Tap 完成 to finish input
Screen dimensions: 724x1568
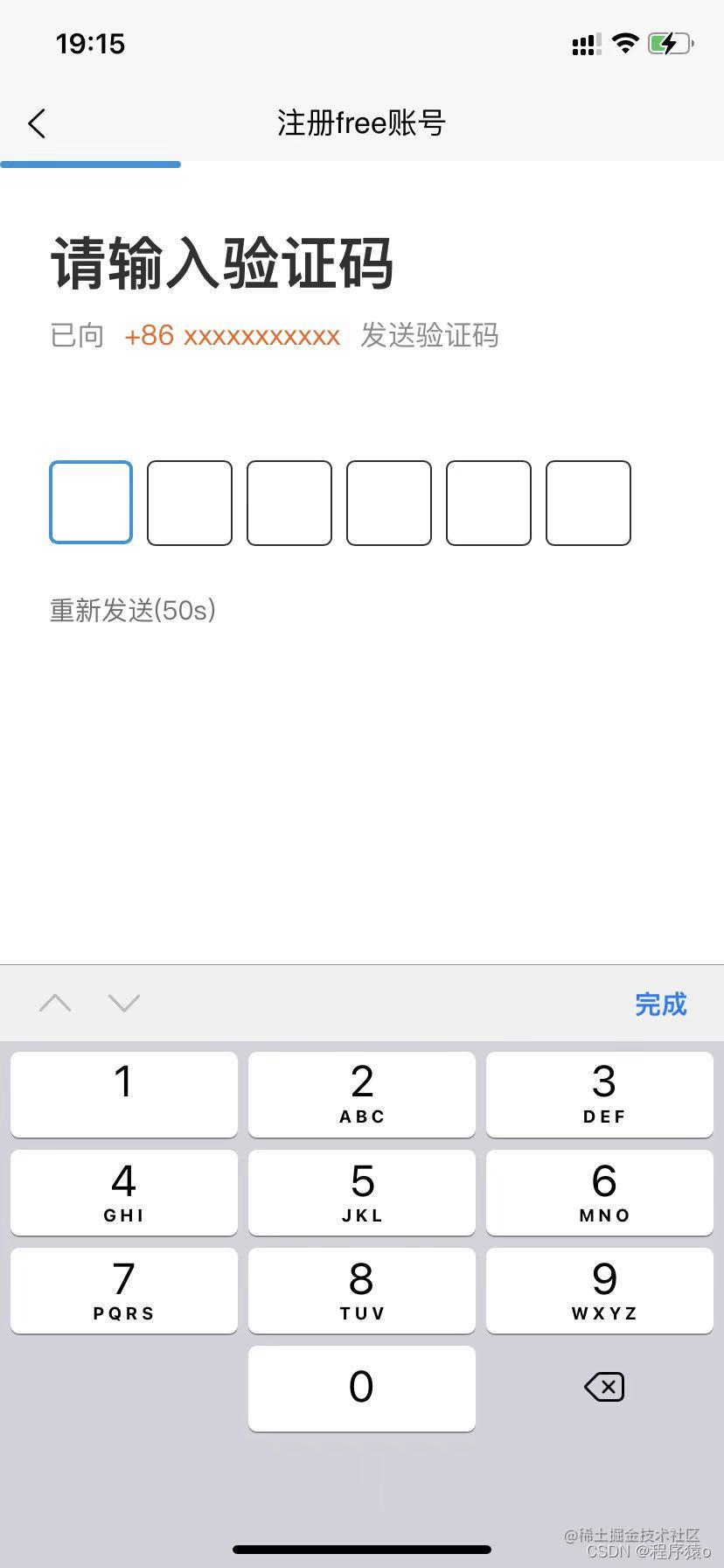661,1004
